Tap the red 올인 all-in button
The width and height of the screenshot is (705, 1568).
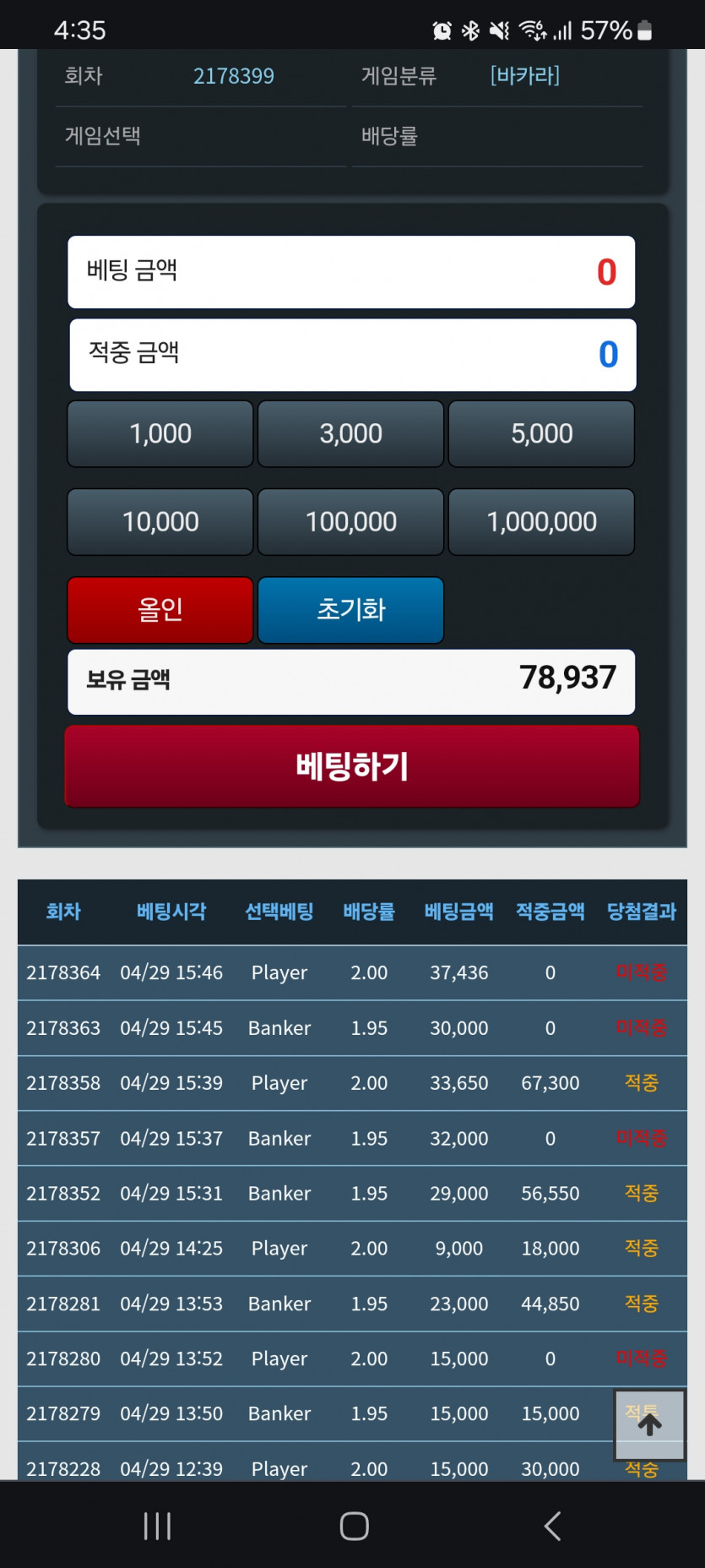tap(160, 609)
